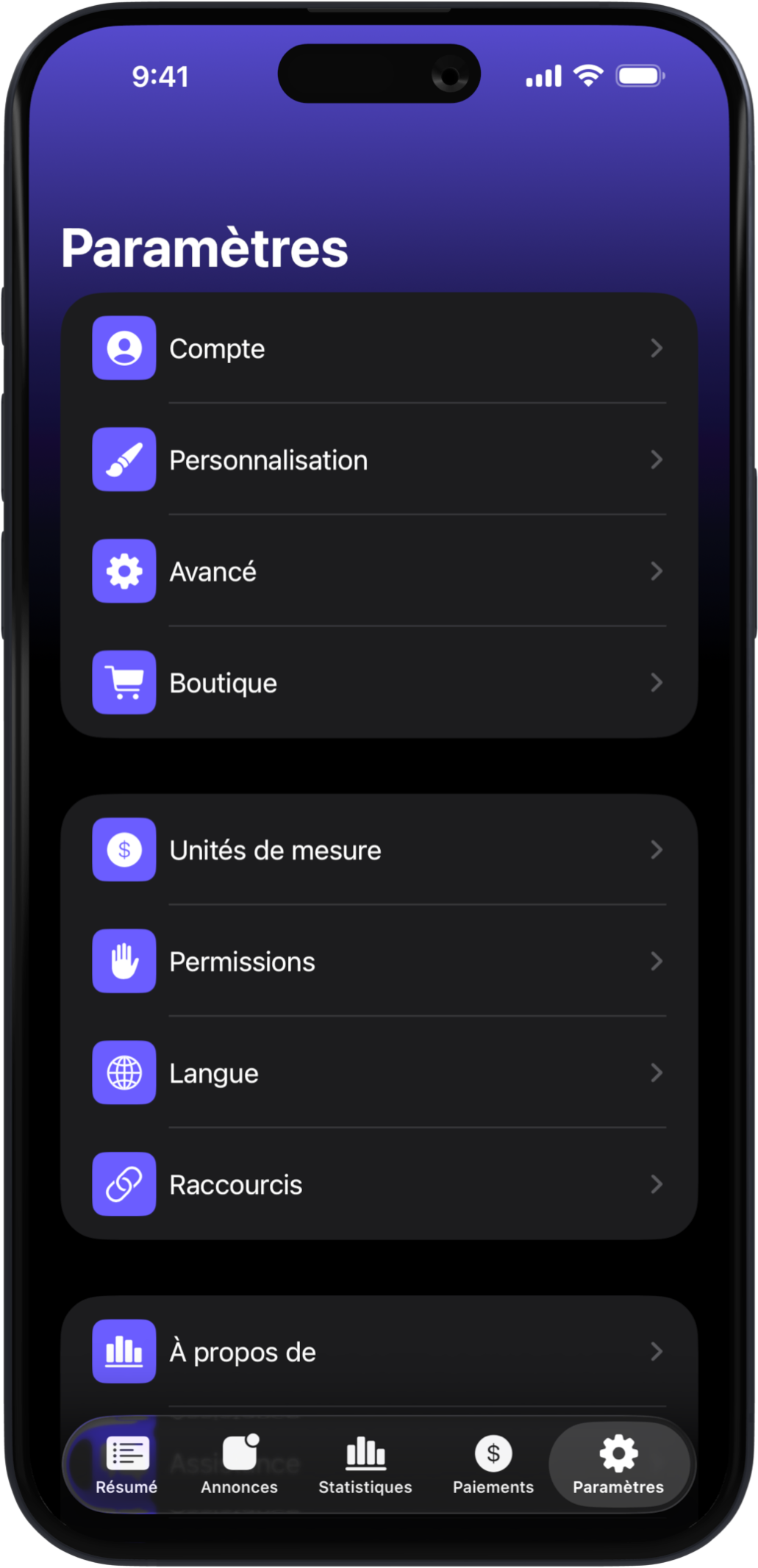Go to Avancé settings

[379, 571]
